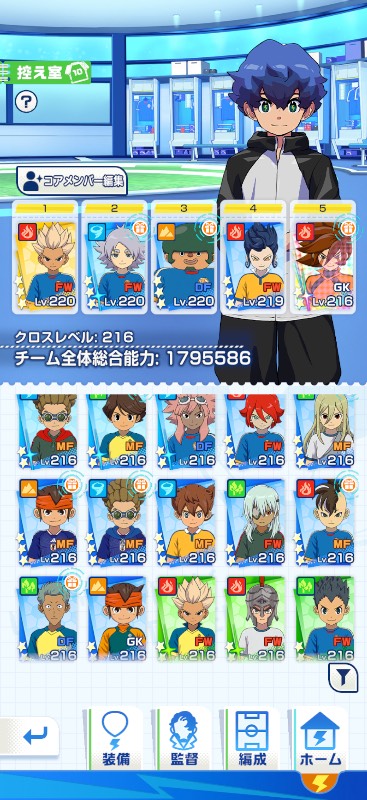Open the white-haired eyepatch FW card
The image size is (367, 800).
pos(255,522)
